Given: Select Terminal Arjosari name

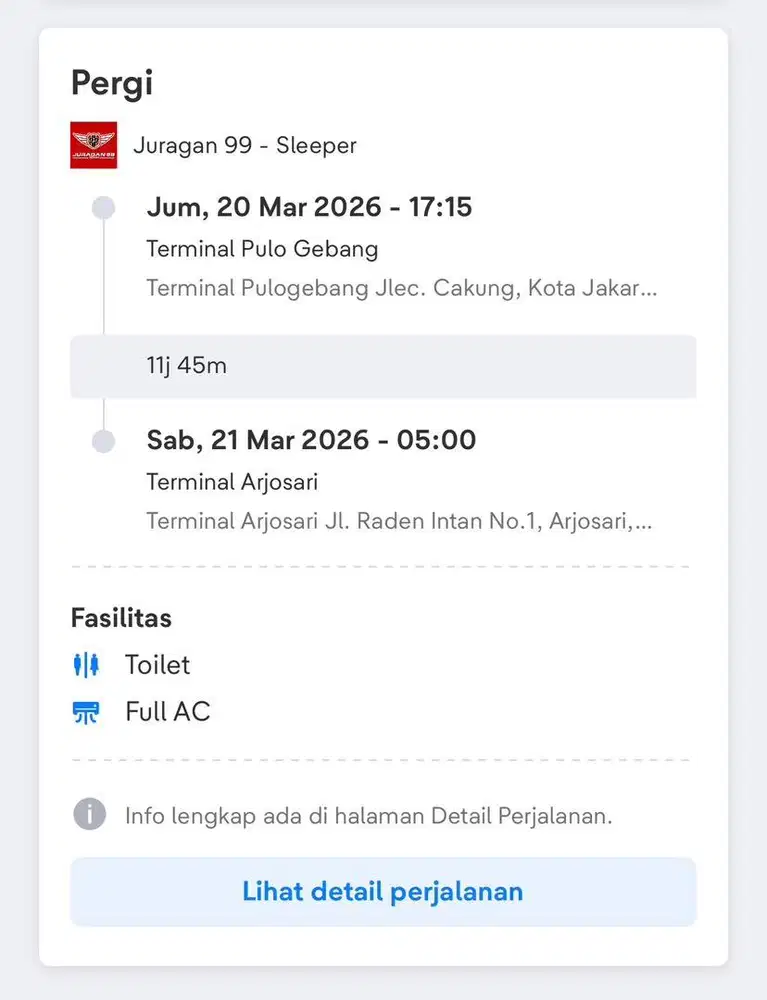Looking at the screenshot, I should (x=230, y=481).
